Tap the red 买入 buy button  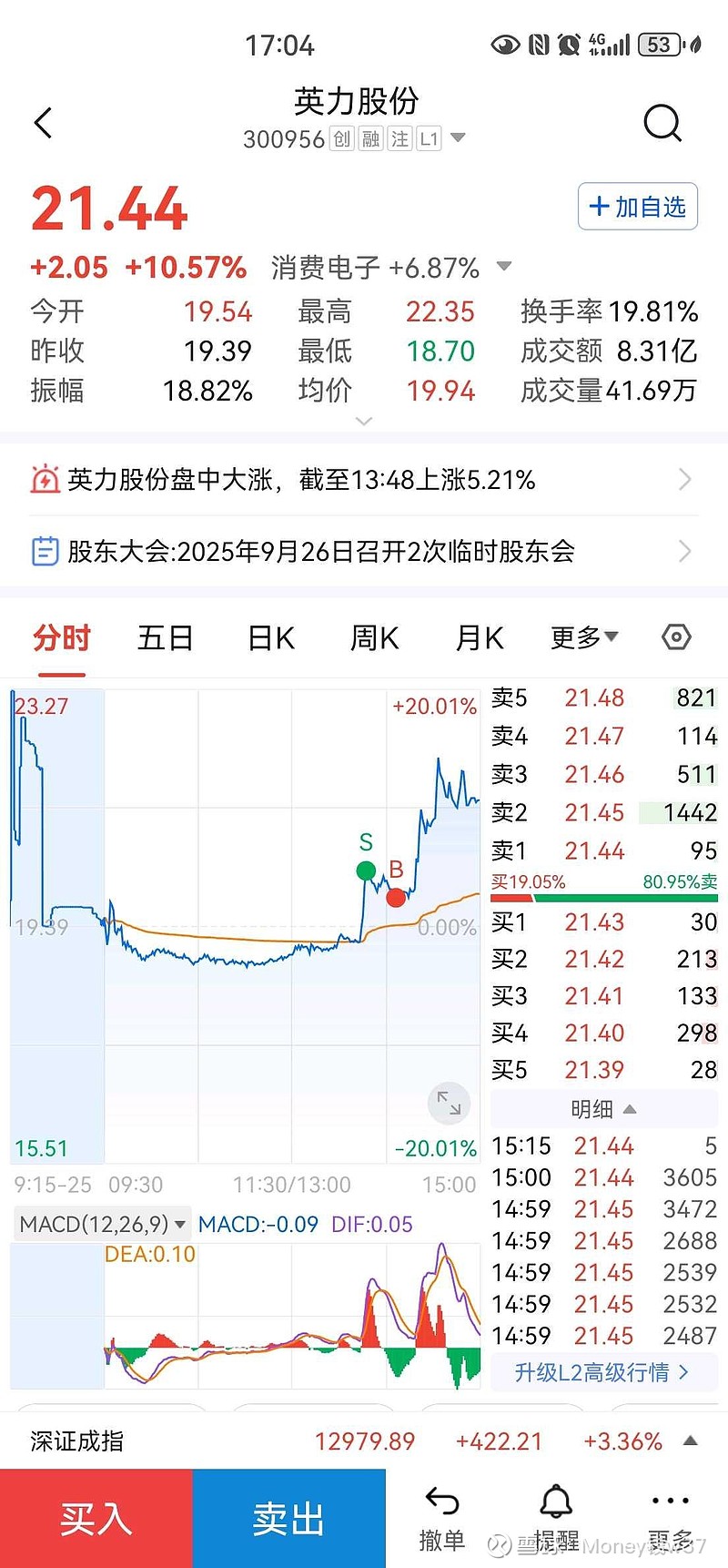tap(96, 1518)
